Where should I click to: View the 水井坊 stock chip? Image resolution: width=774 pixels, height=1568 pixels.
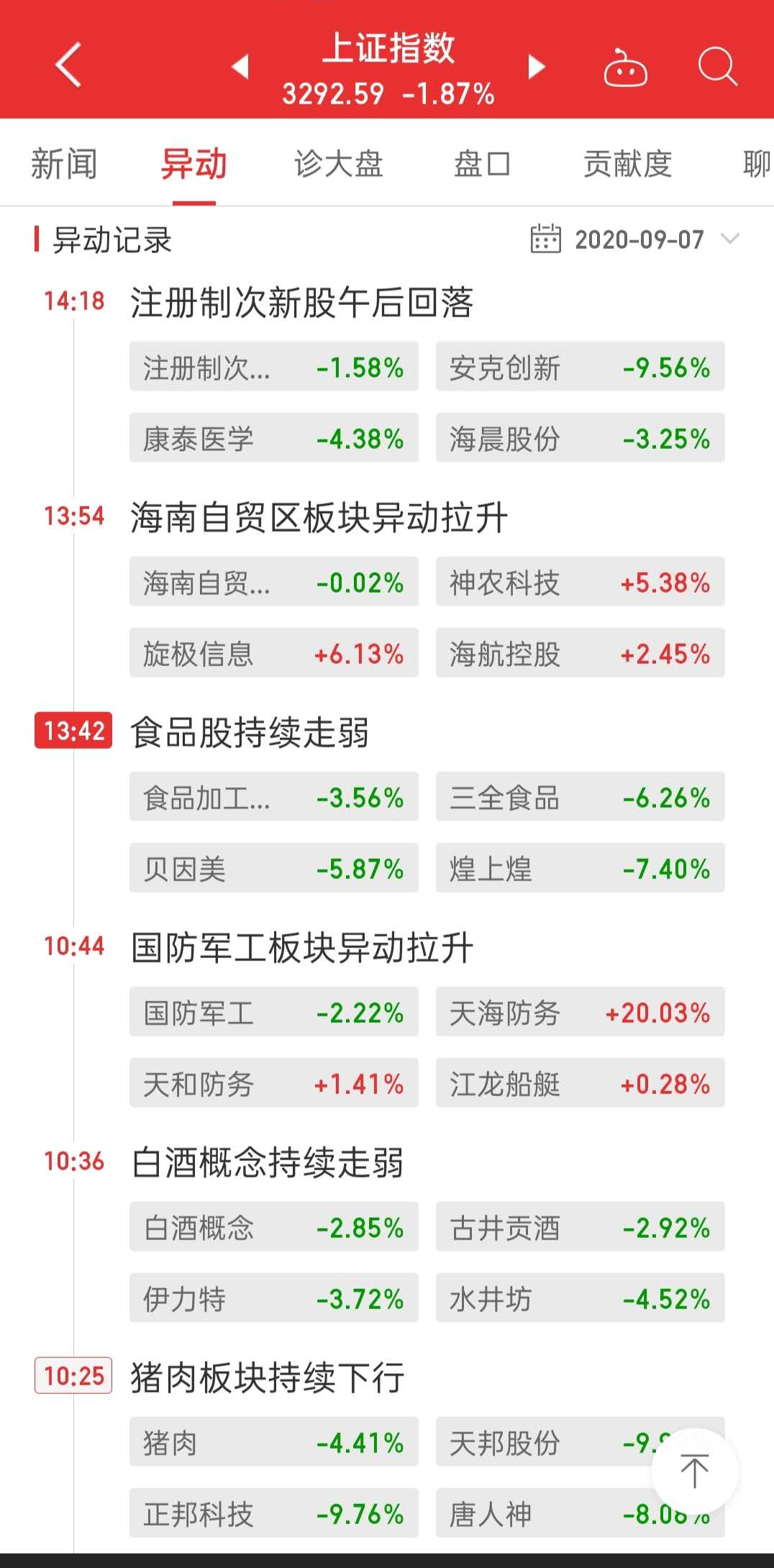(580, 1298)
